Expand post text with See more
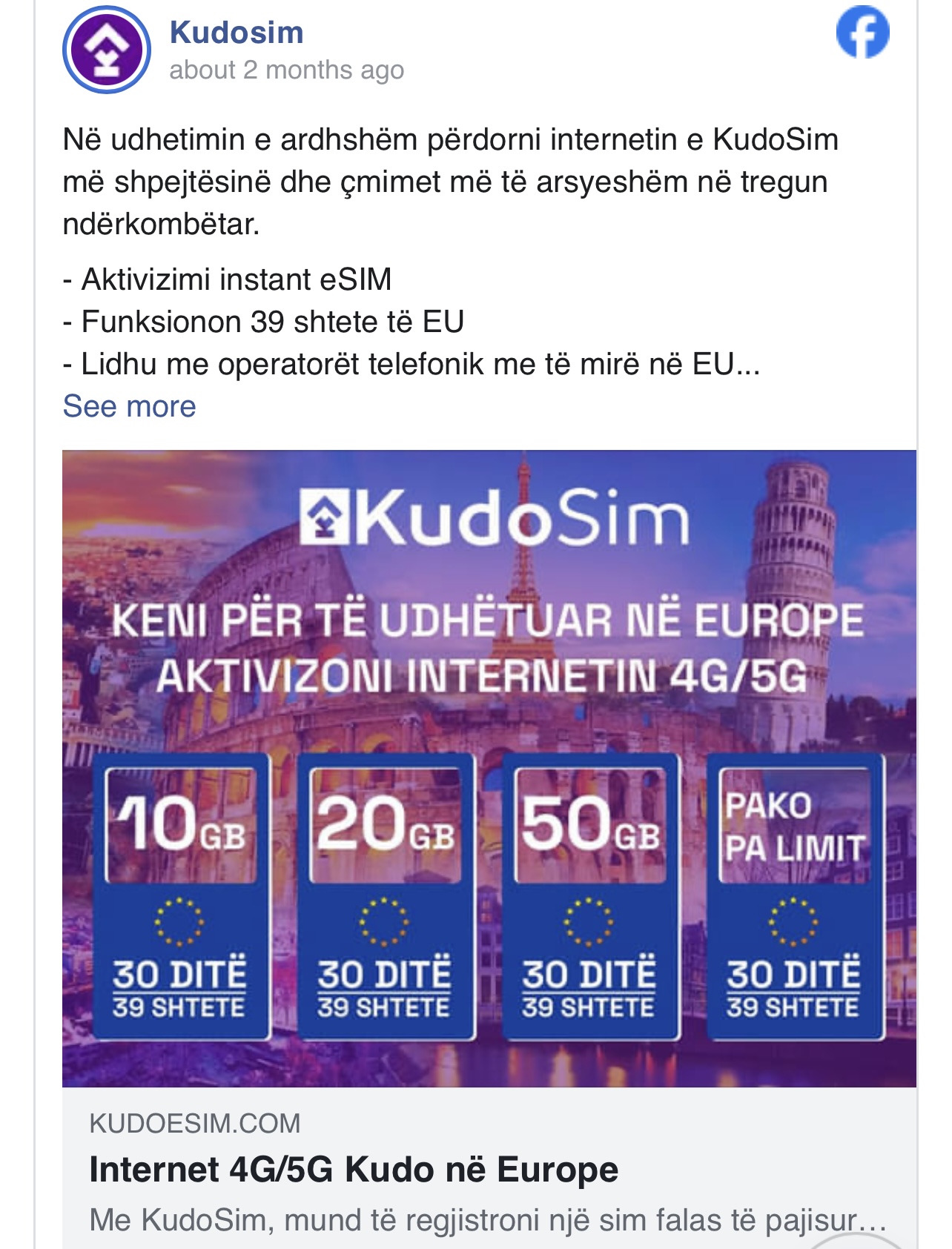 click(x=129, y=406)
